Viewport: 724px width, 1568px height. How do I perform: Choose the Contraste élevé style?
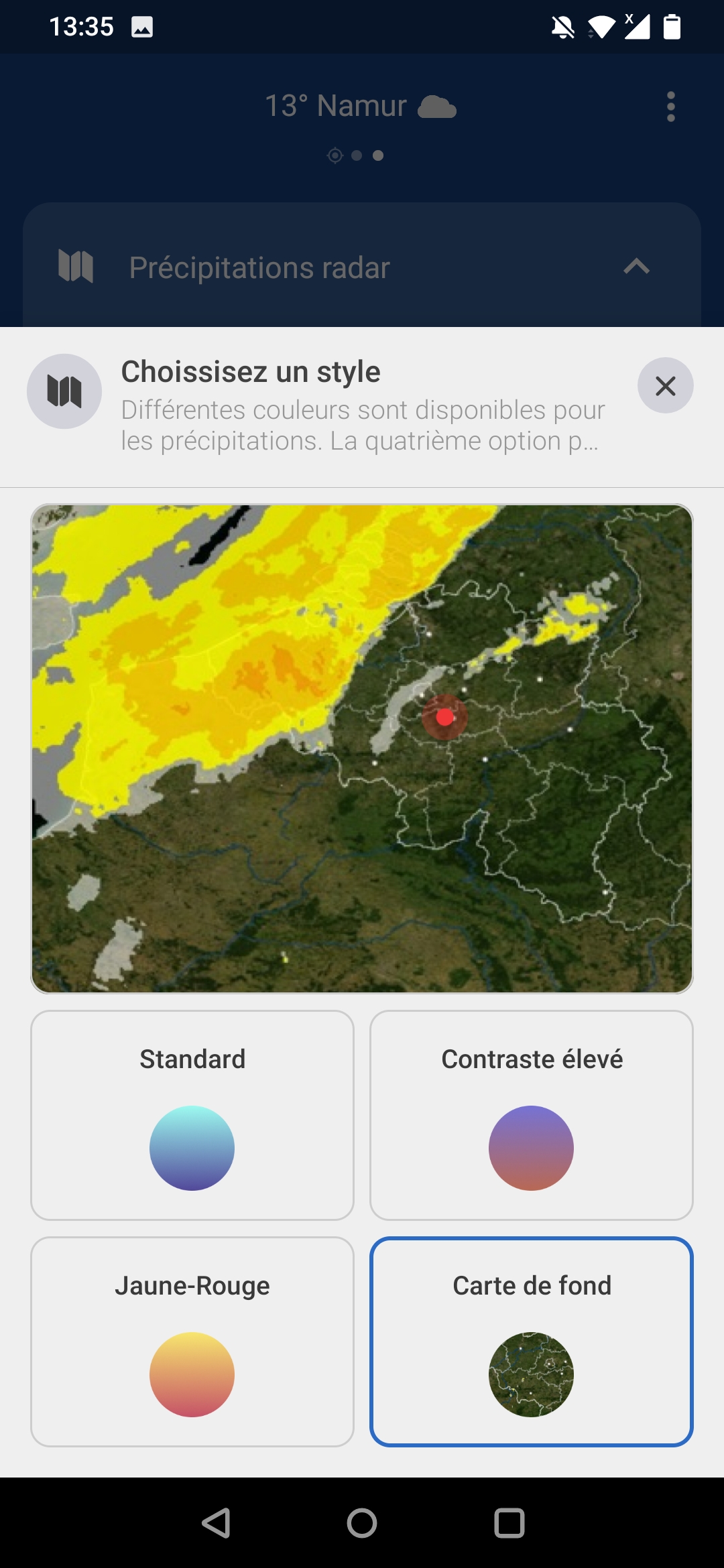(532, 1115)
